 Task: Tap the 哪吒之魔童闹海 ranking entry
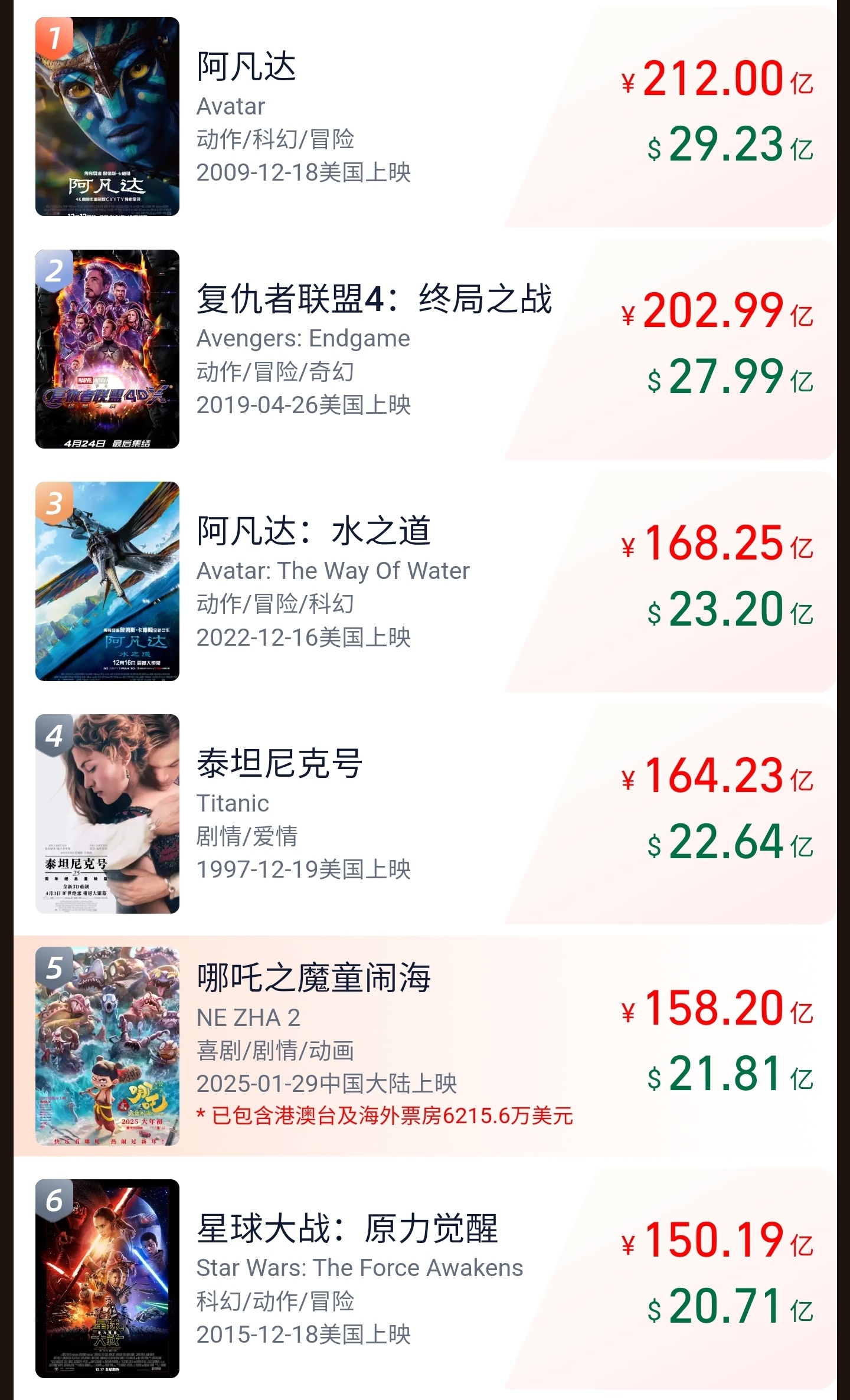coord(313,978)
